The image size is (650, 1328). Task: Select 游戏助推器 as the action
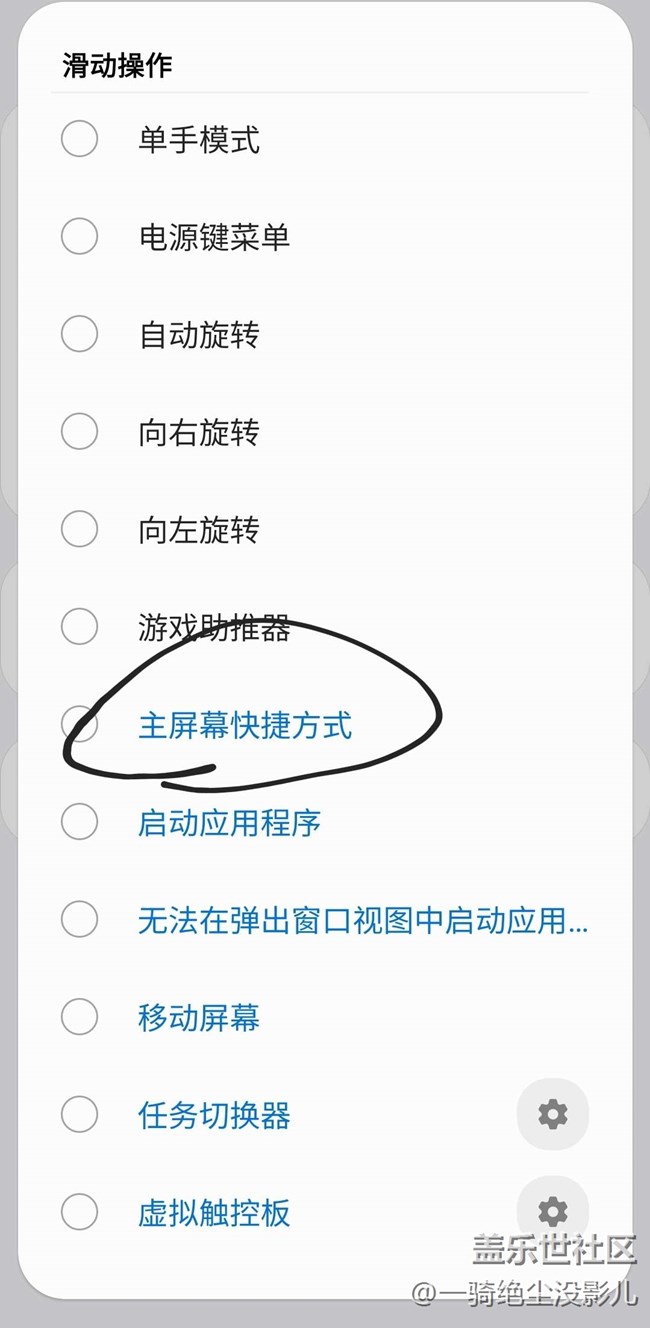point(79,627)
